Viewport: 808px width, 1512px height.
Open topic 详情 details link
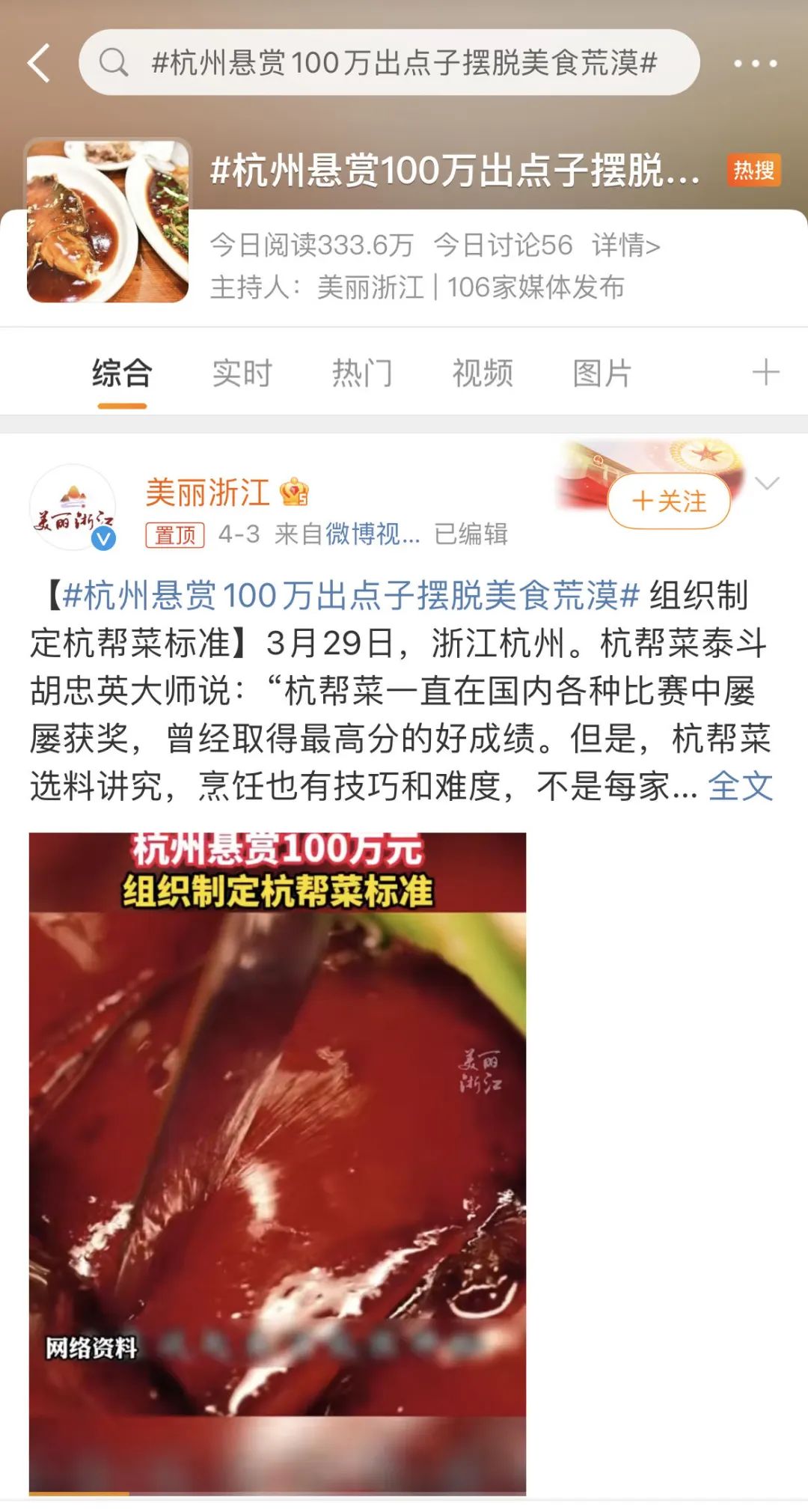626,245
